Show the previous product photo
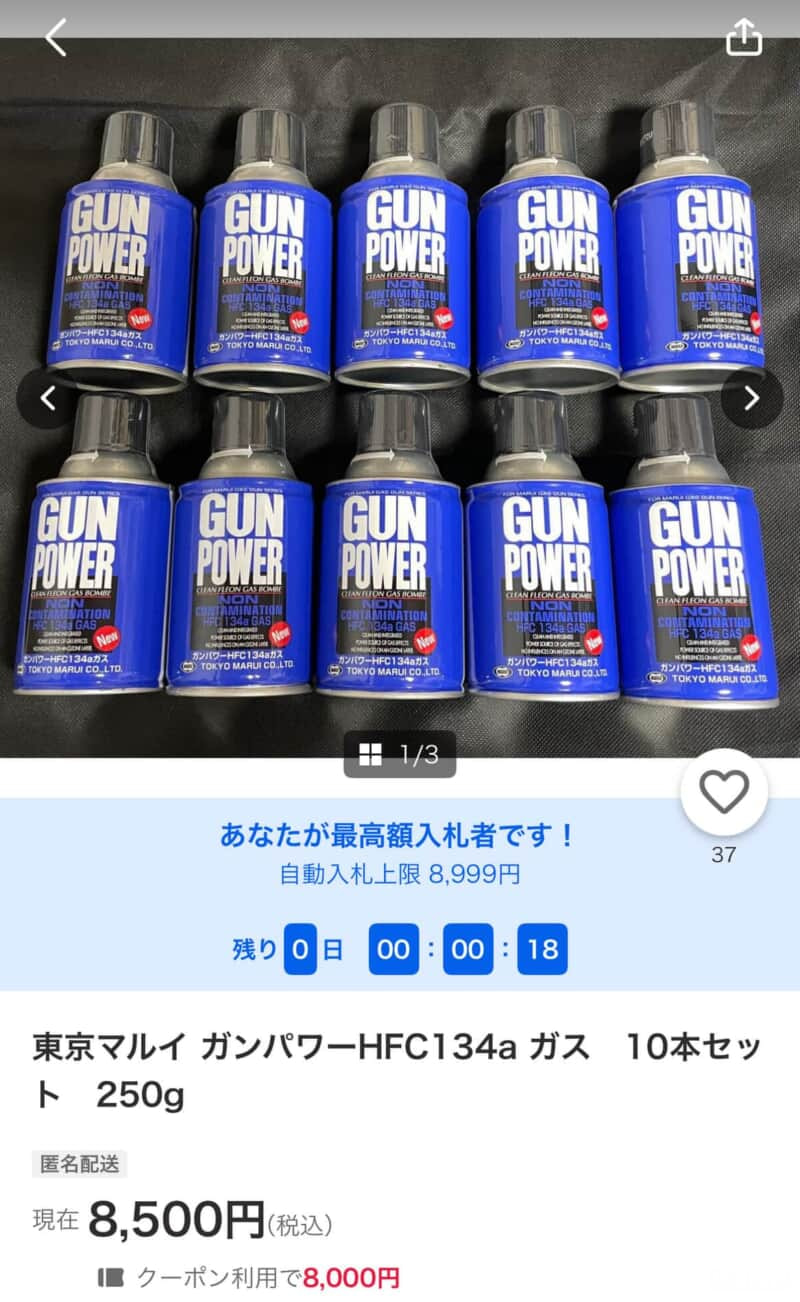The image size is (800, 1302). point(47,398)
